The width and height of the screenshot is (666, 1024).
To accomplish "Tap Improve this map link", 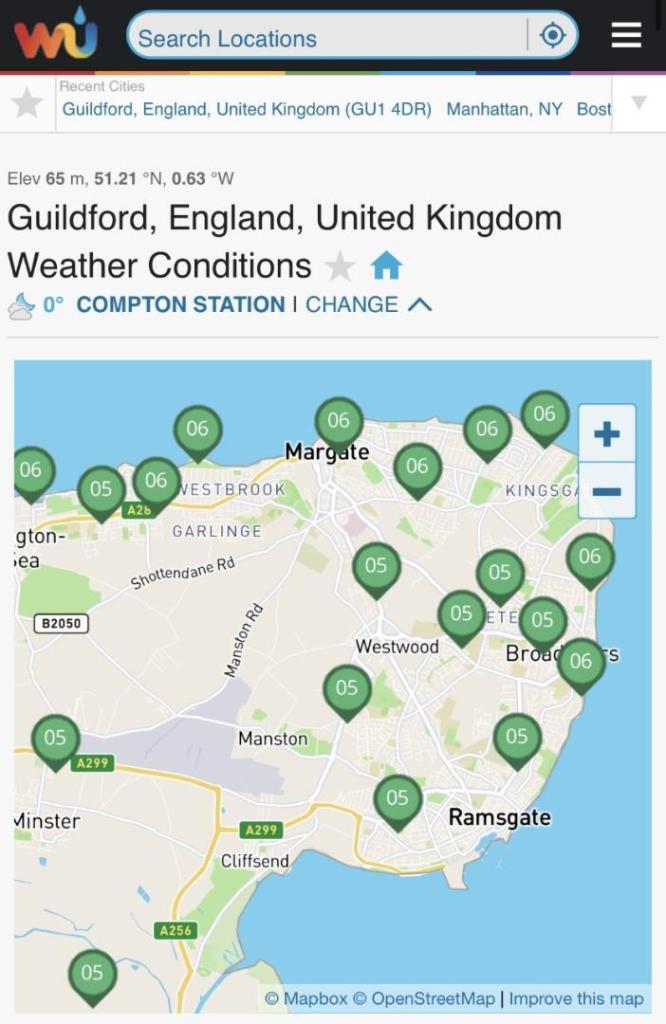I will [576, 999].
